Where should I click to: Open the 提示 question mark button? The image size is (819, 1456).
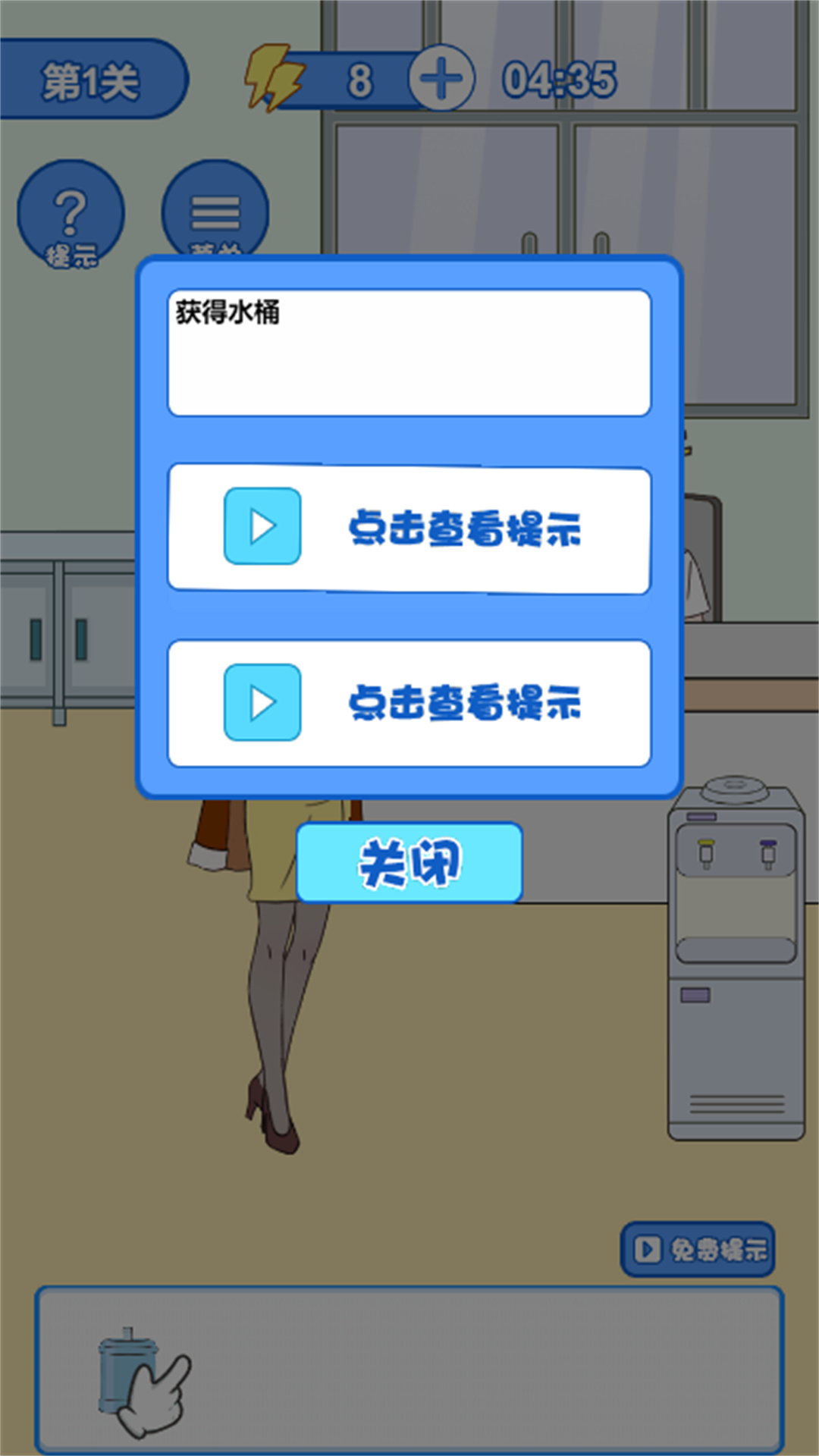tap(71, 213)
